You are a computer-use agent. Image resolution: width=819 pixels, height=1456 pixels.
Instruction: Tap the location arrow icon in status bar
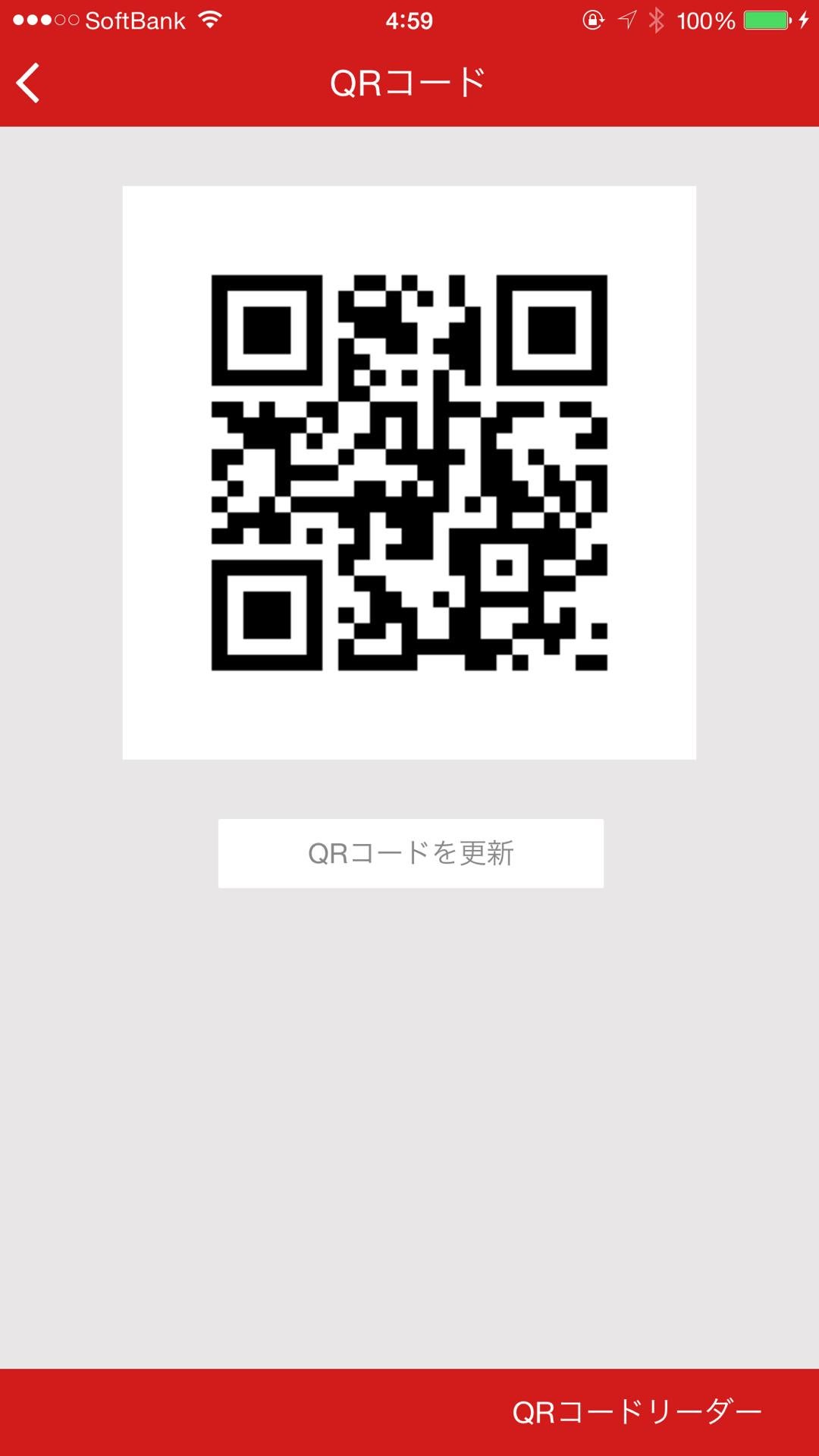click(x=628, y=20)
